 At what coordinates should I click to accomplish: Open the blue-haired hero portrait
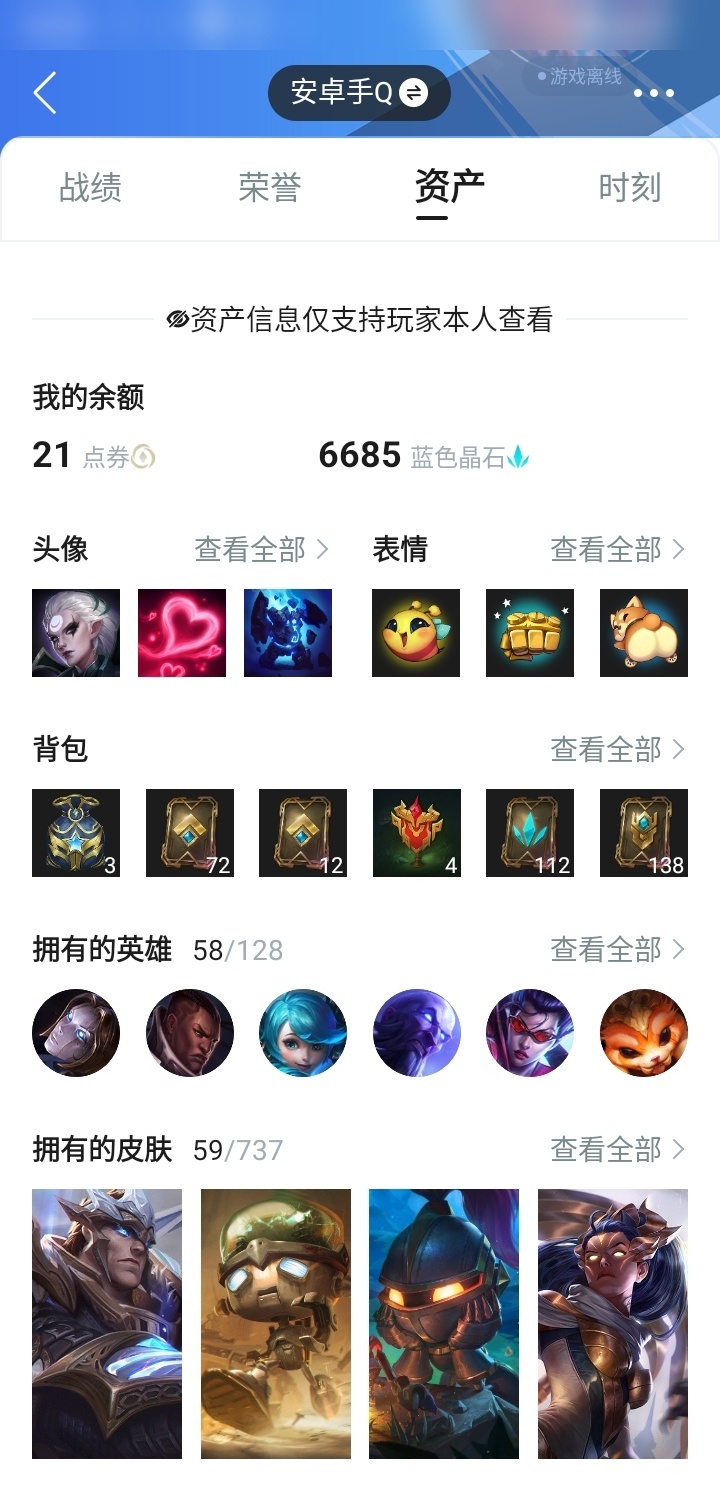pos(303,1033)
